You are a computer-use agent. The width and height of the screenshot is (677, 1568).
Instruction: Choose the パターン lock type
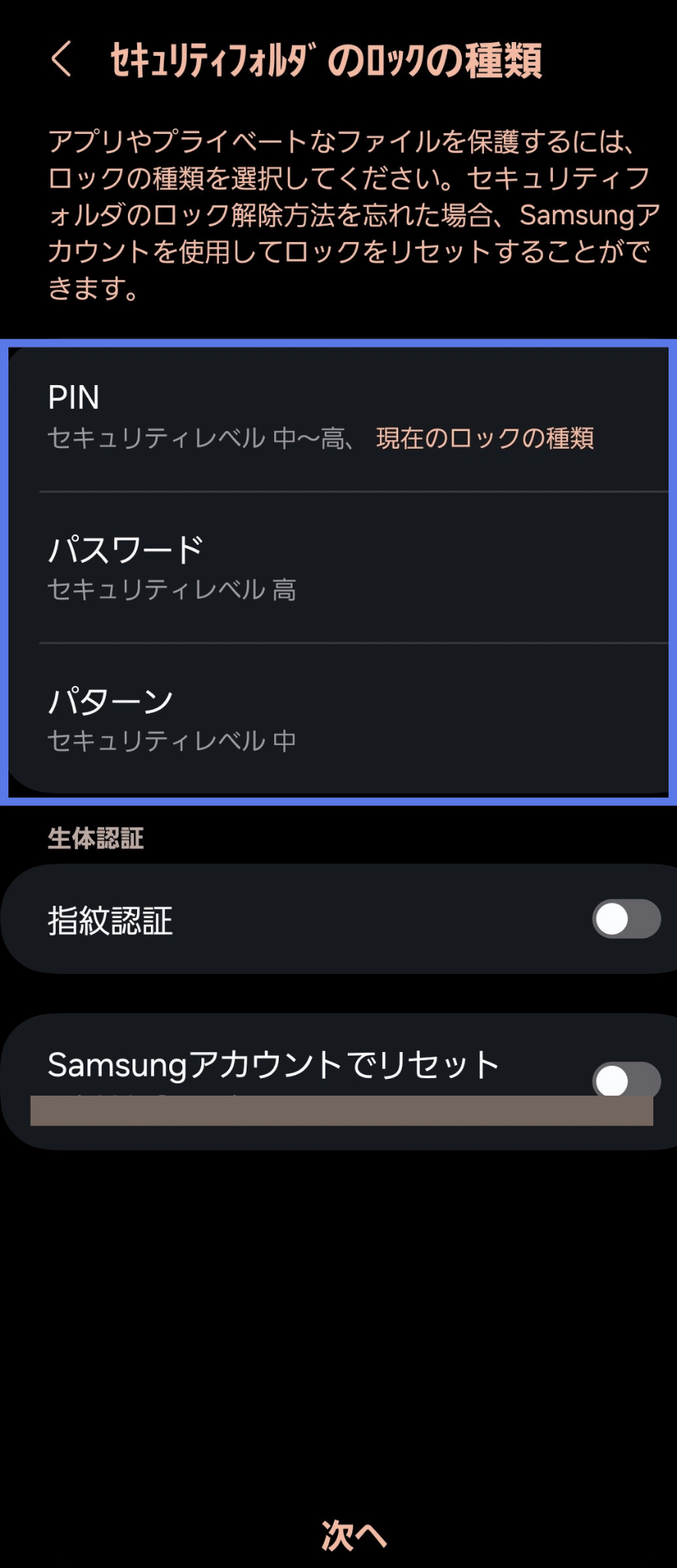tap(337, 720)
